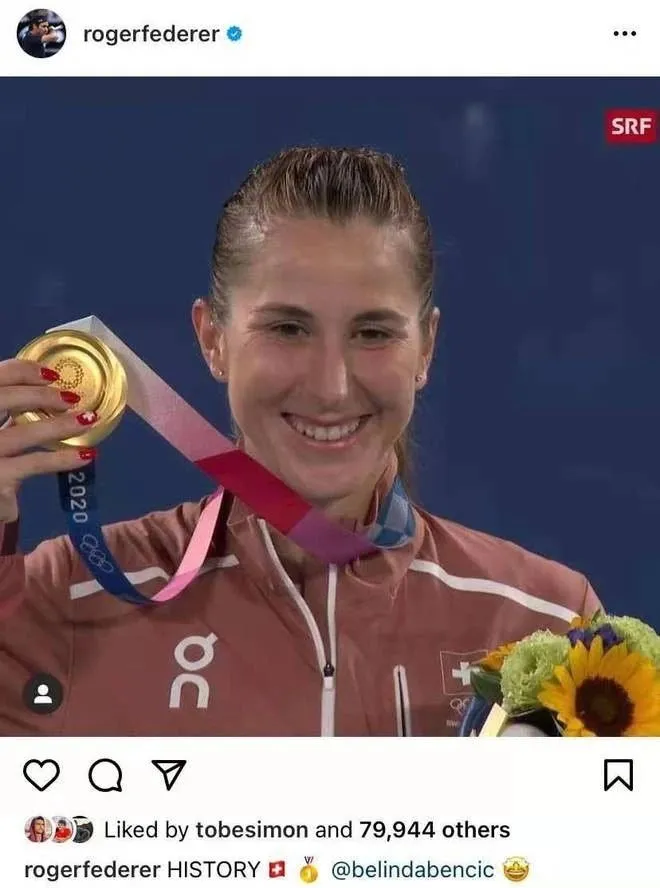Show tagged people on the photo
The height and width of the screenshot is (888, 660).
(43, 693)
